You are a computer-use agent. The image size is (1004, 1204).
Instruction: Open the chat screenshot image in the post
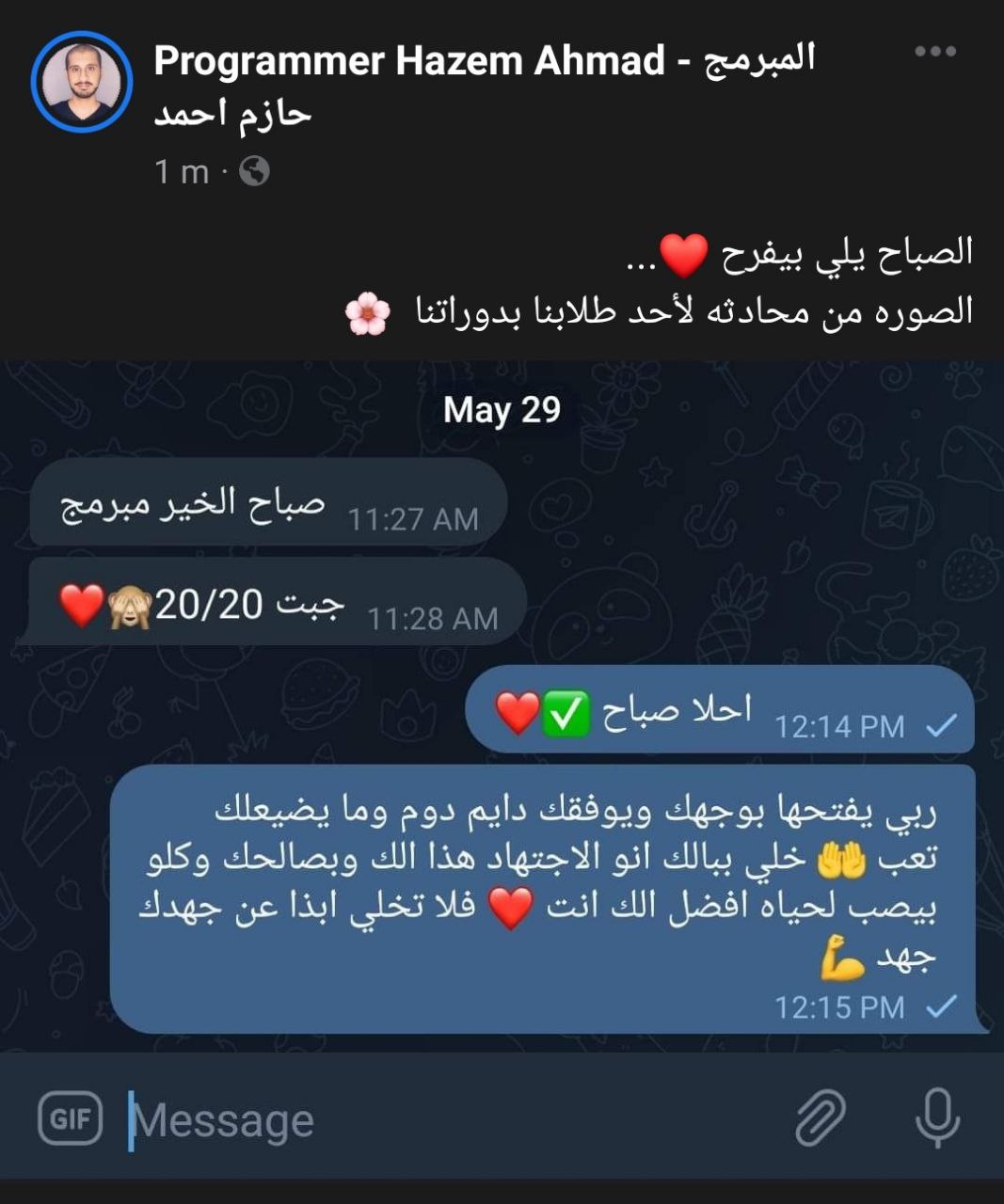point(502,715)
